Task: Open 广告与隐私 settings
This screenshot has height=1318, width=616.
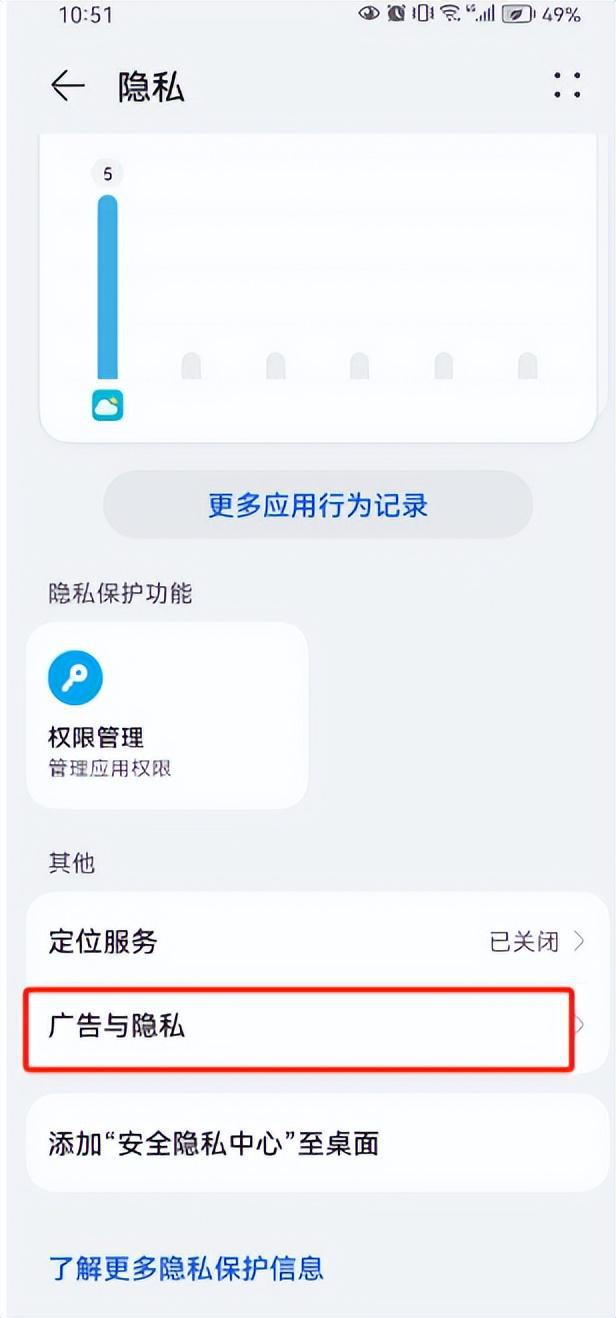Action: [298, 1026]
